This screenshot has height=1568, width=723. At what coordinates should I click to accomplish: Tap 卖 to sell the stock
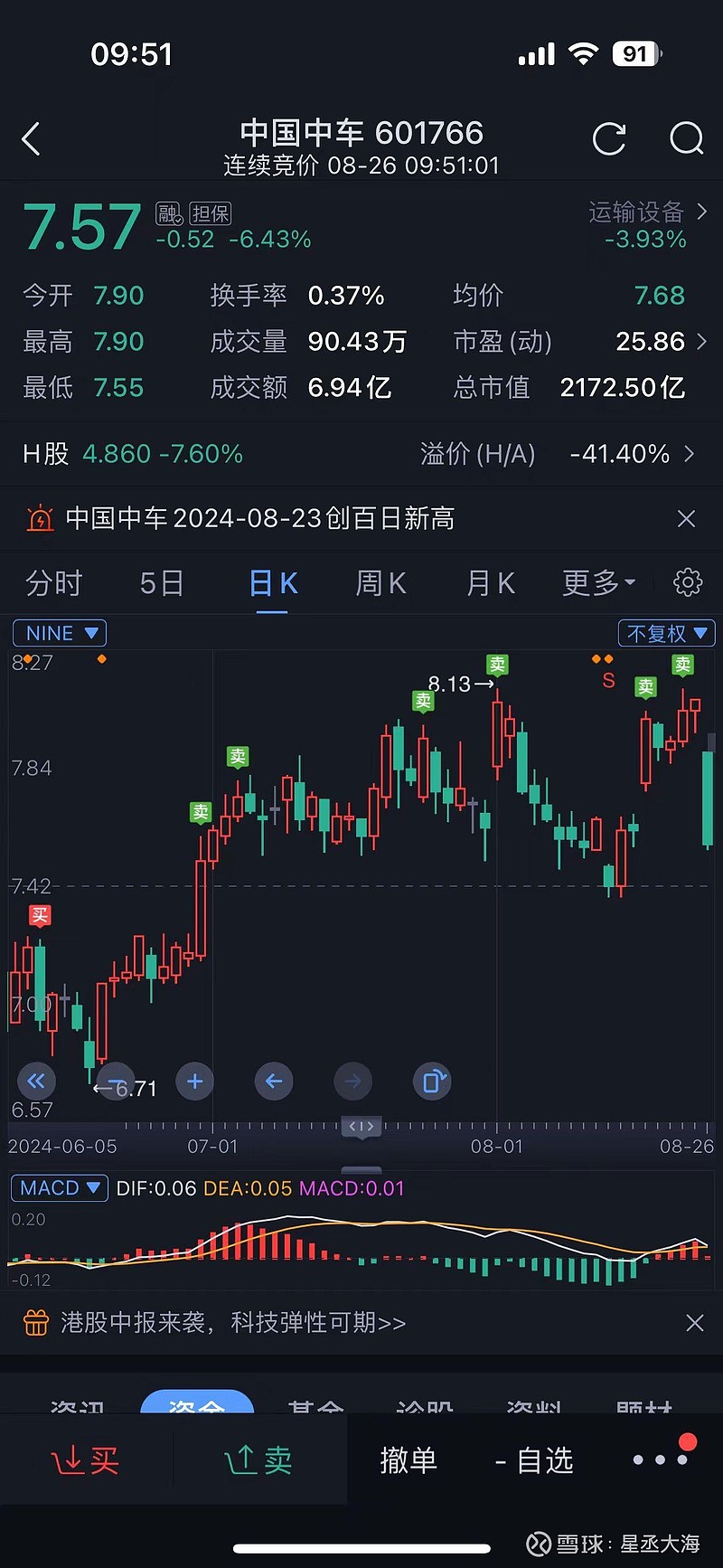(x=258, y=1459)
